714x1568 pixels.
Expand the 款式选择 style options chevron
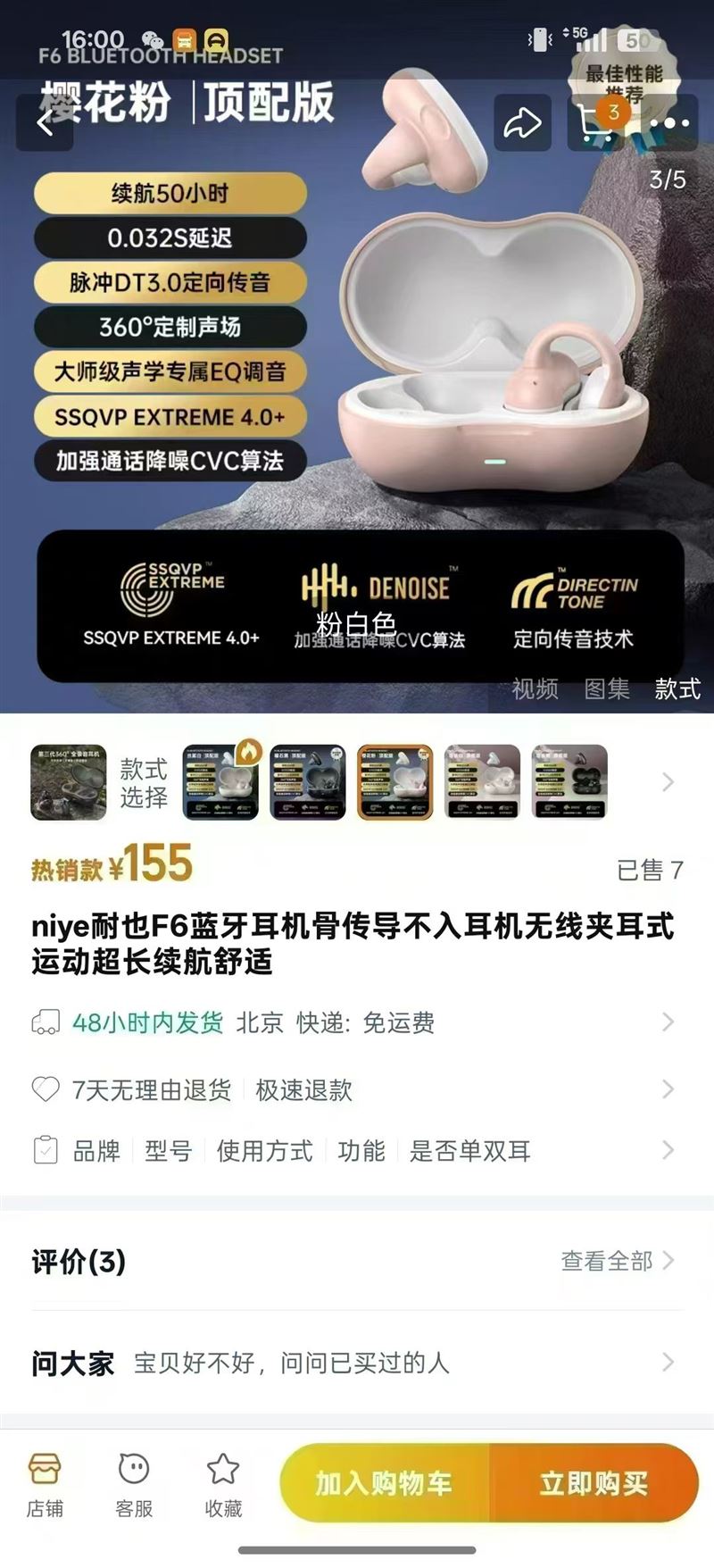coord(668,783)
